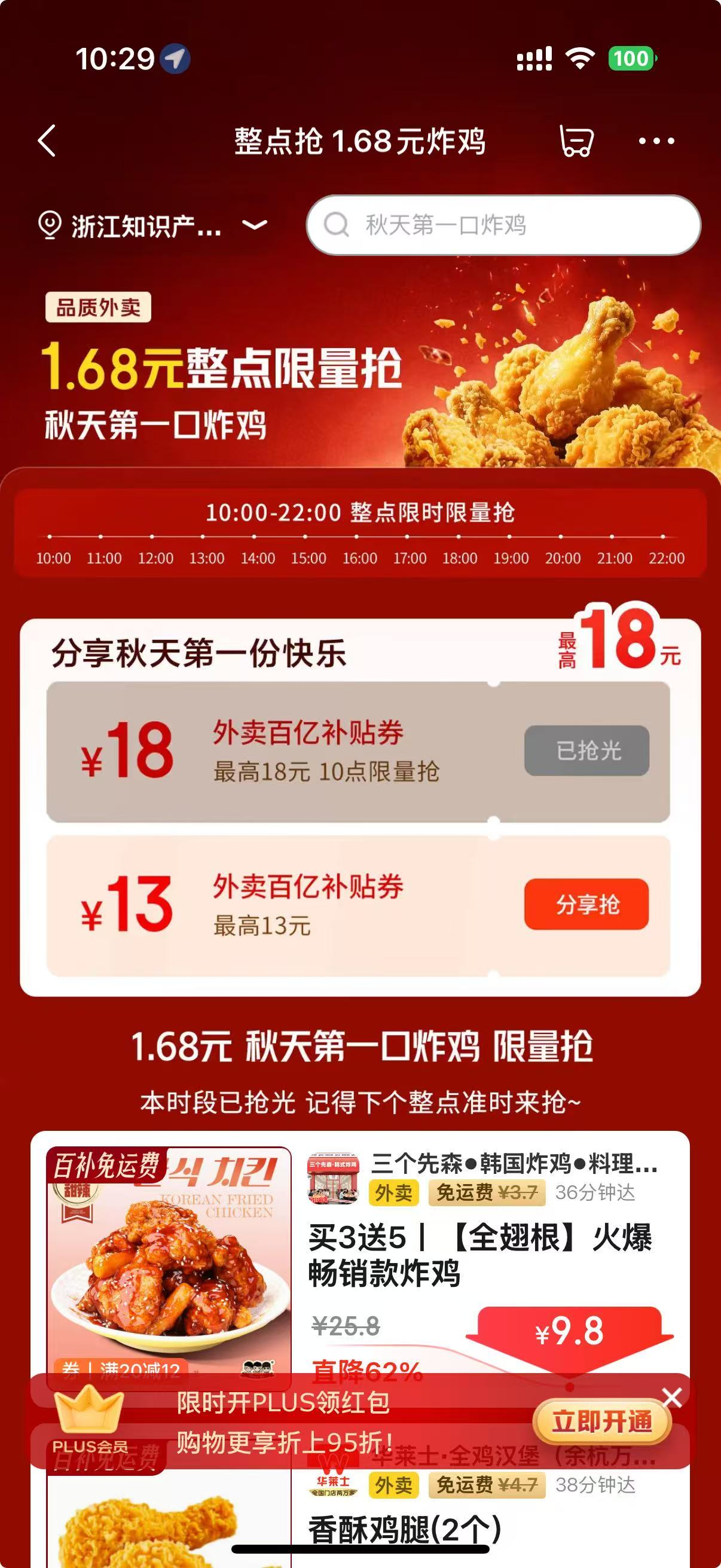Open the 香酥鸡腿(2个) product card
Screen dimensions: 721x1568
(404, 1528)
